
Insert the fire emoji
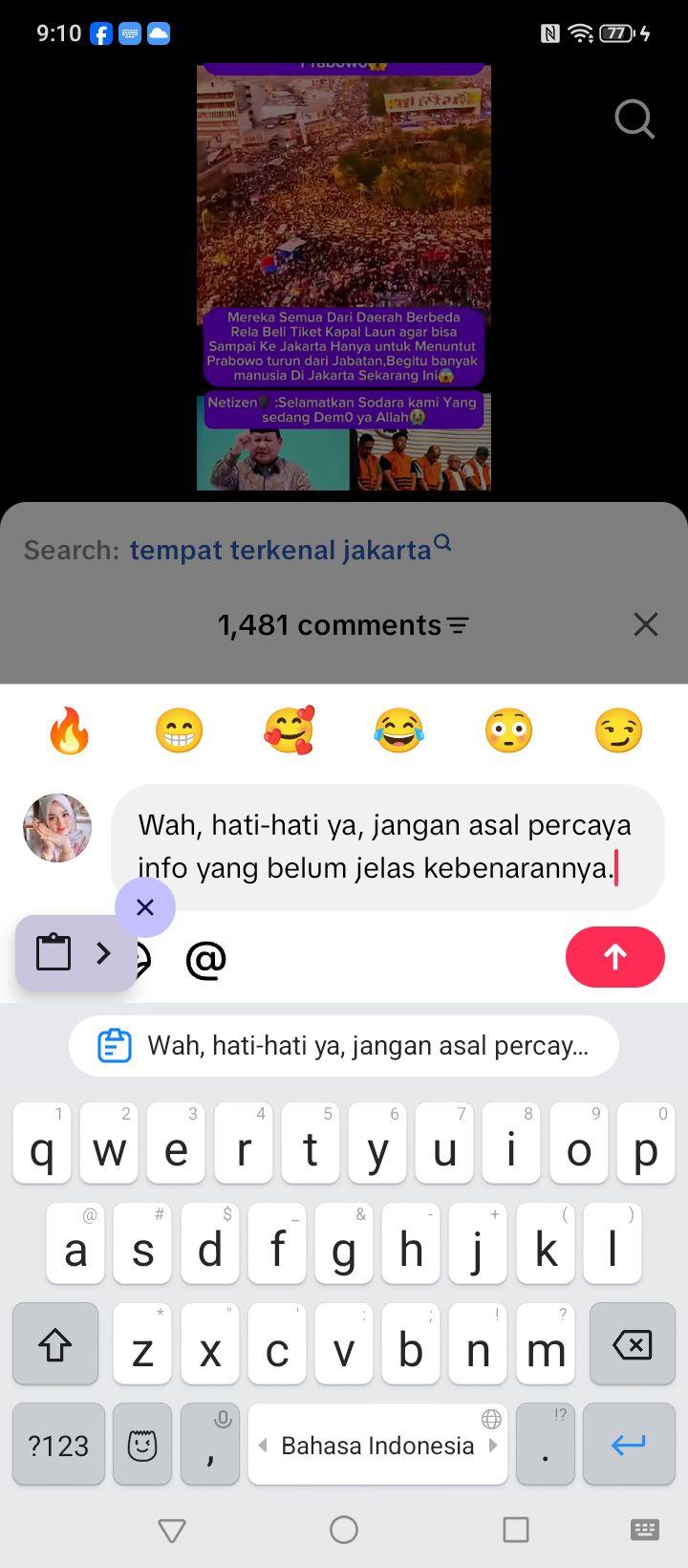[69, 731]
